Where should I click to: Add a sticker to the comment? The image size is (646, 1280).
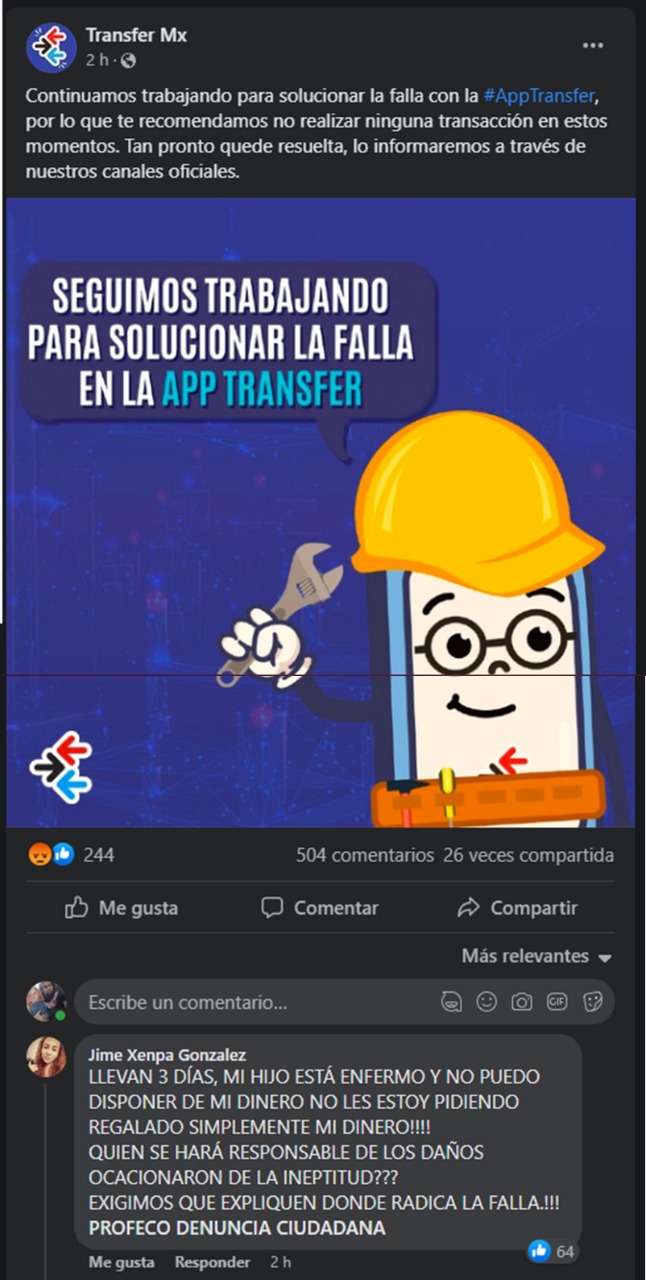(x=592, y=1002)
